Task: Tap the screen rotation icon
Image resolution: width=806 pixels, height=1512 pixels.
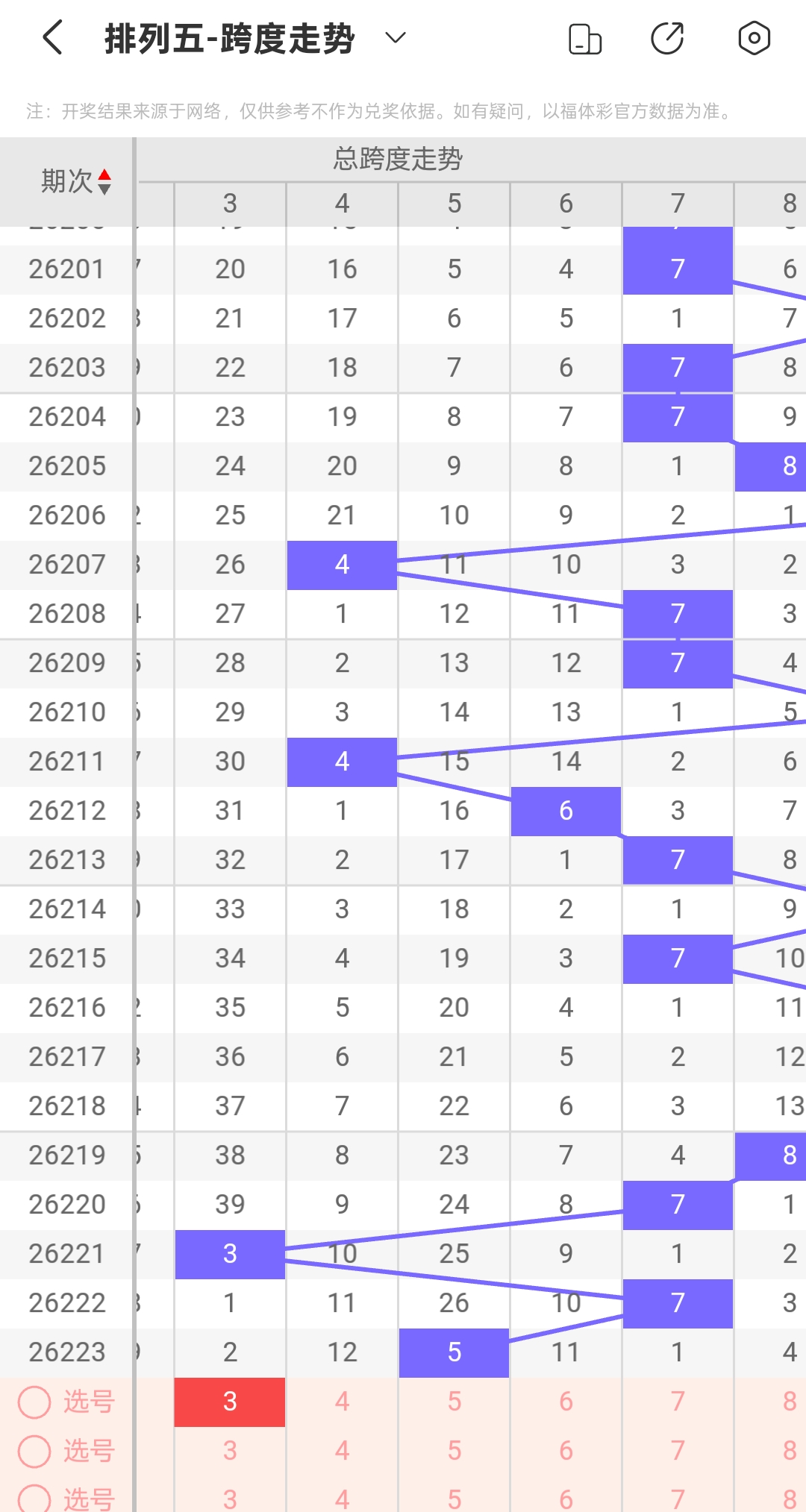Action: point(585,39)
